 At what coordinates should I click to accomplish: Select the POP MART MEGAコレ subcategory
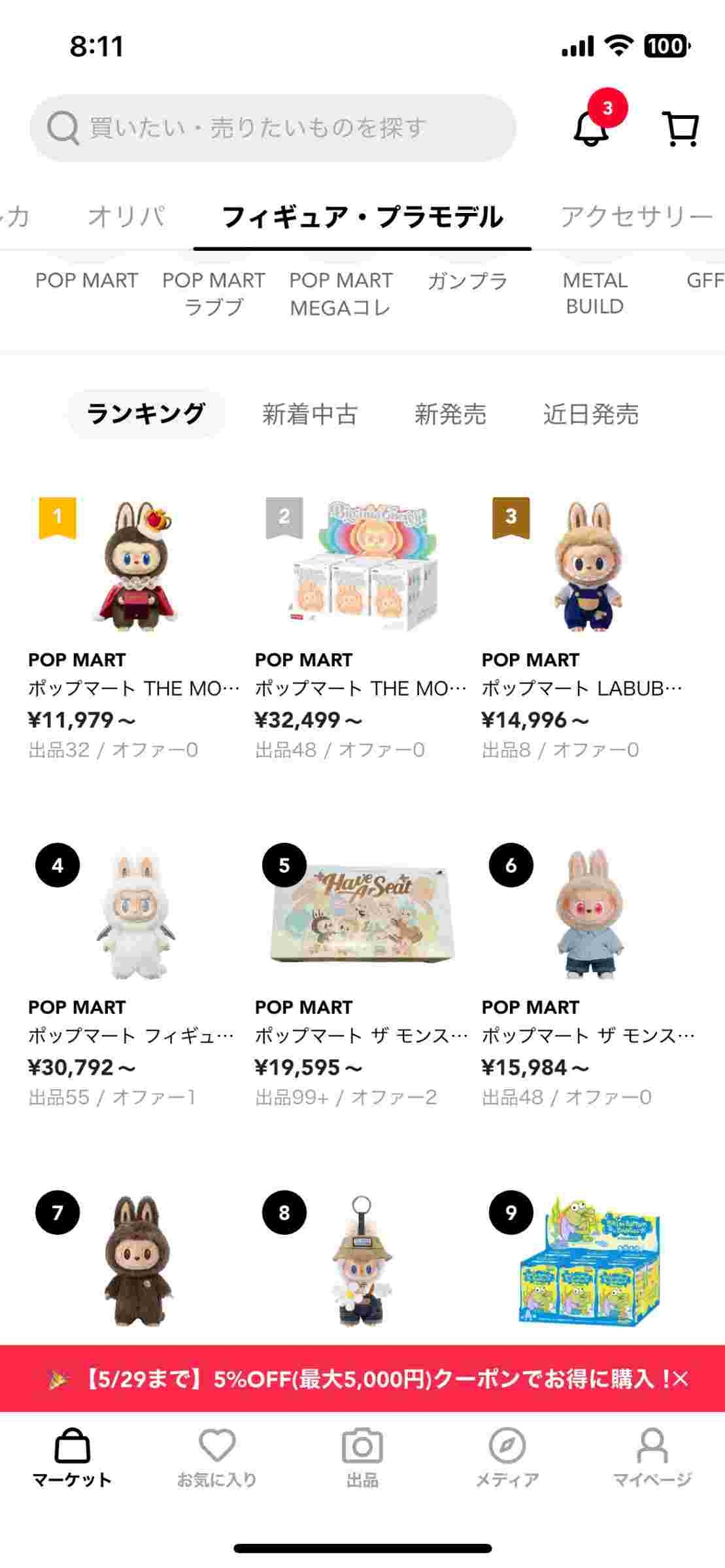tap(341, 293)
